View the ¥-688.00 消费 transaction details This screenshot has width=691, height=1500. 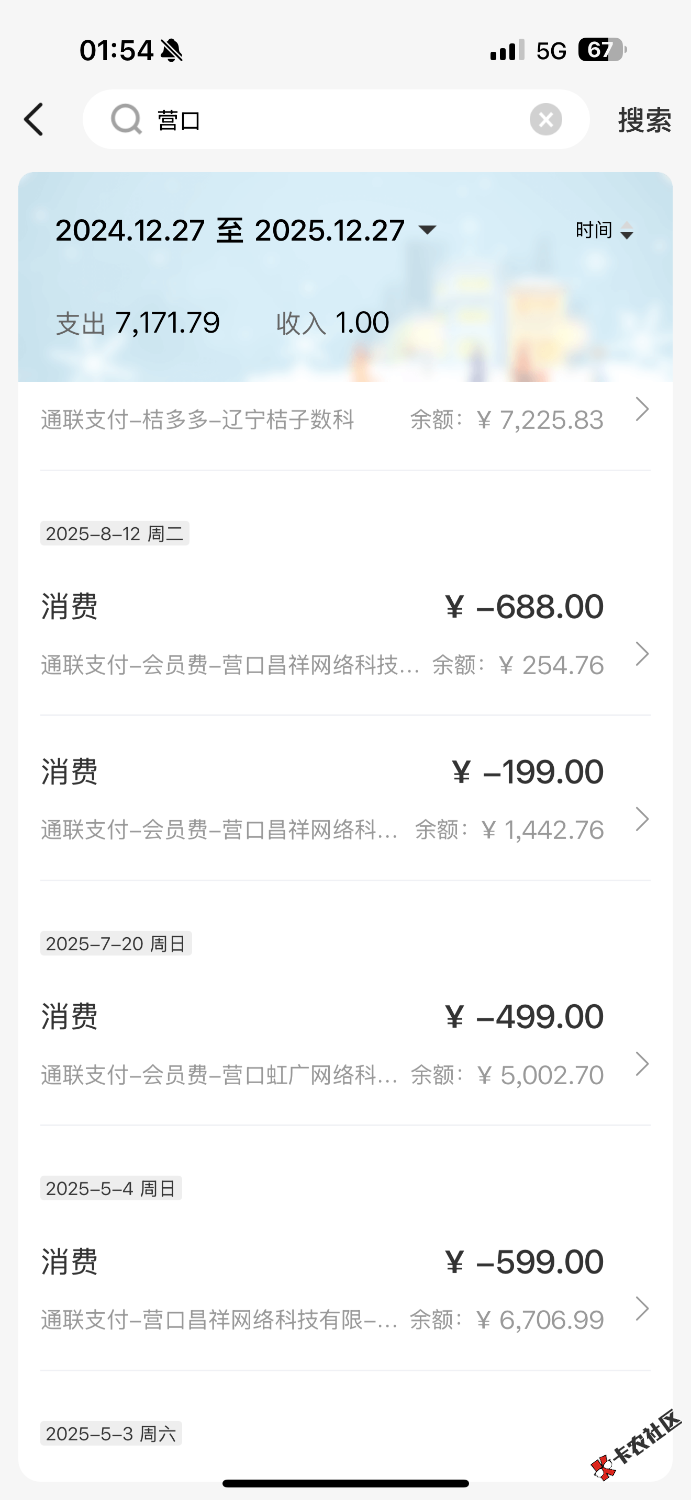click(345, 634)
